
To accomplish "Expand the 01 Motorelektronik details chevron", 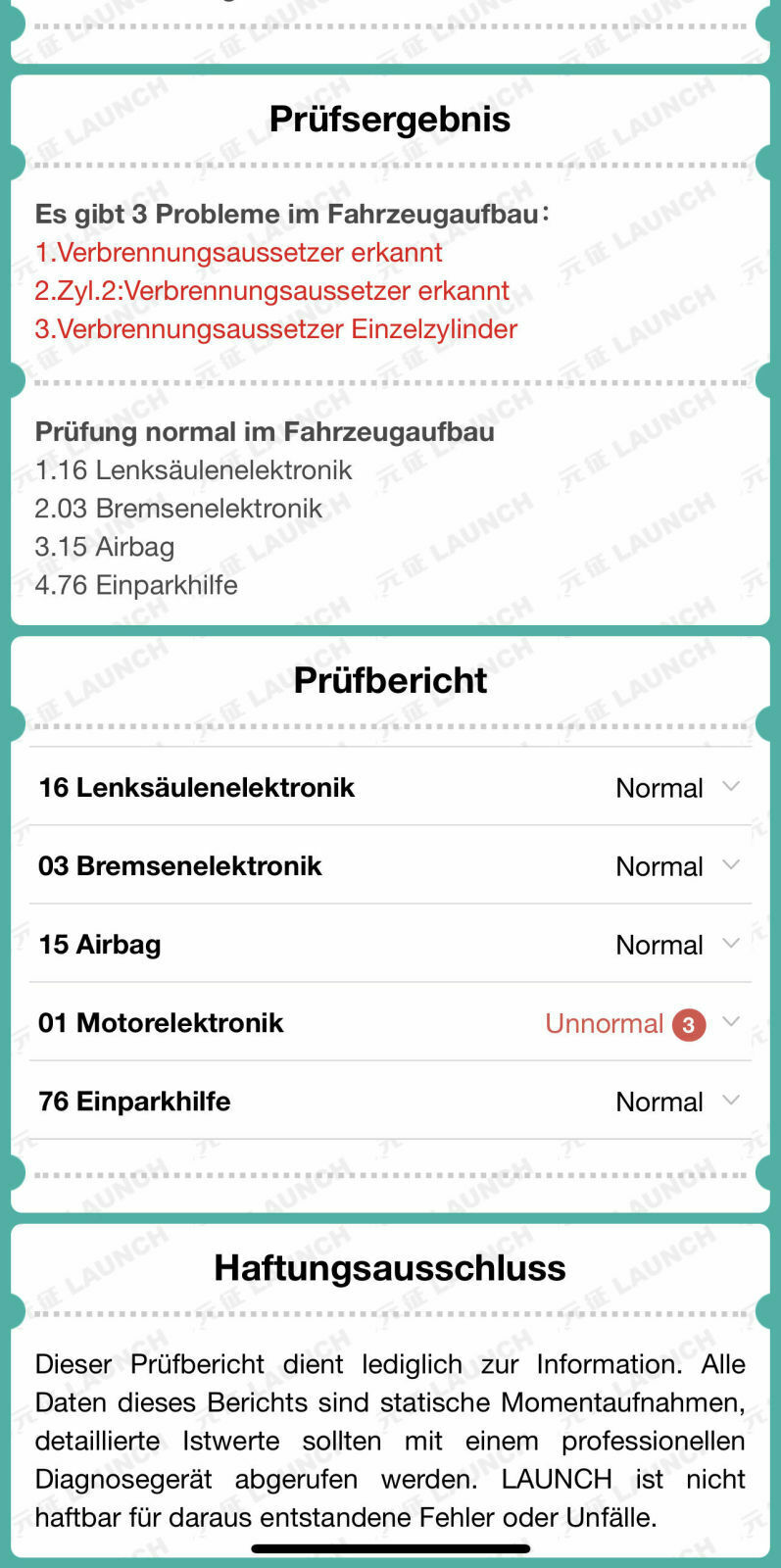I will [731, 1022].
